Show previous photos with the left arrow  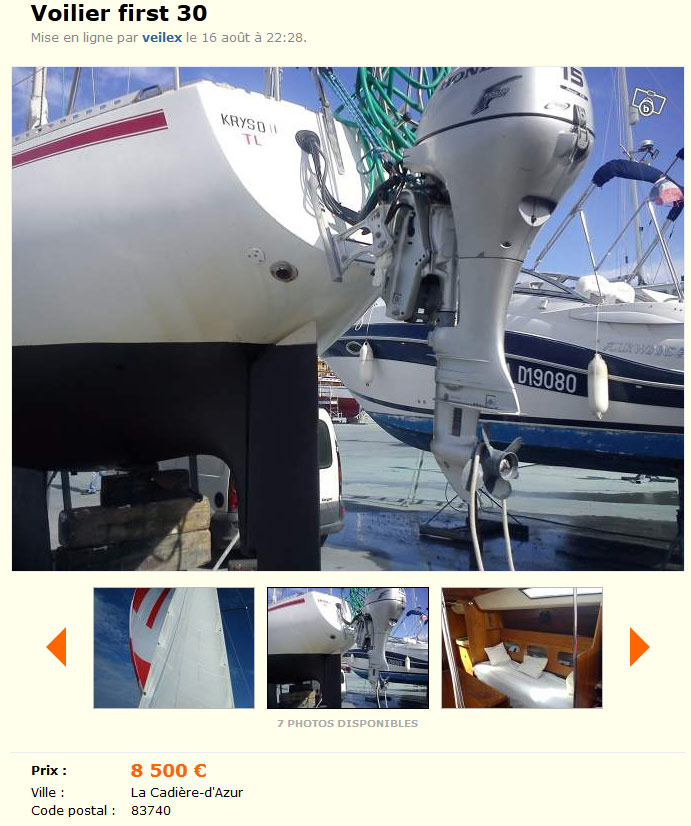pos(56,647)
